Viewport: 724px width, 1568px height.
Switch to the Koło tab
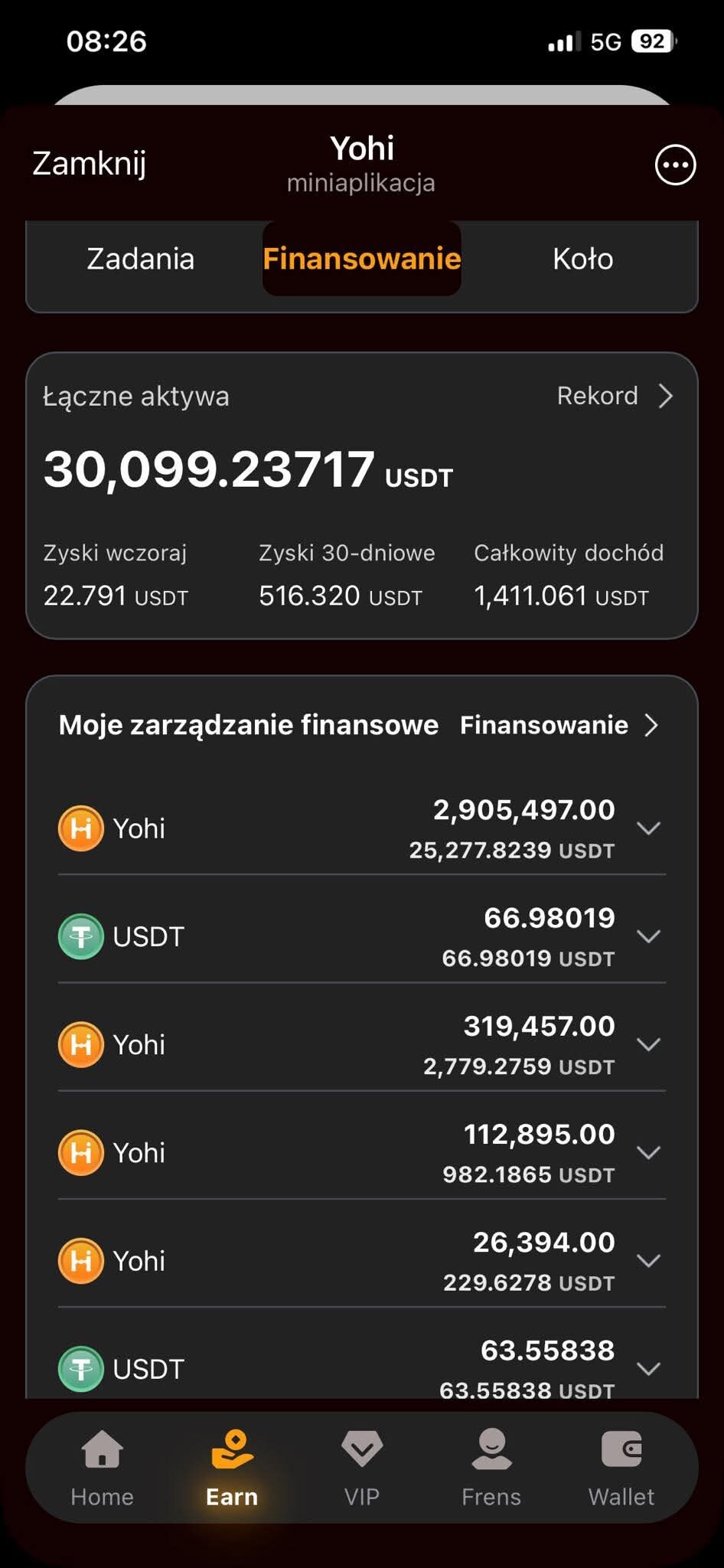[582, 259]
